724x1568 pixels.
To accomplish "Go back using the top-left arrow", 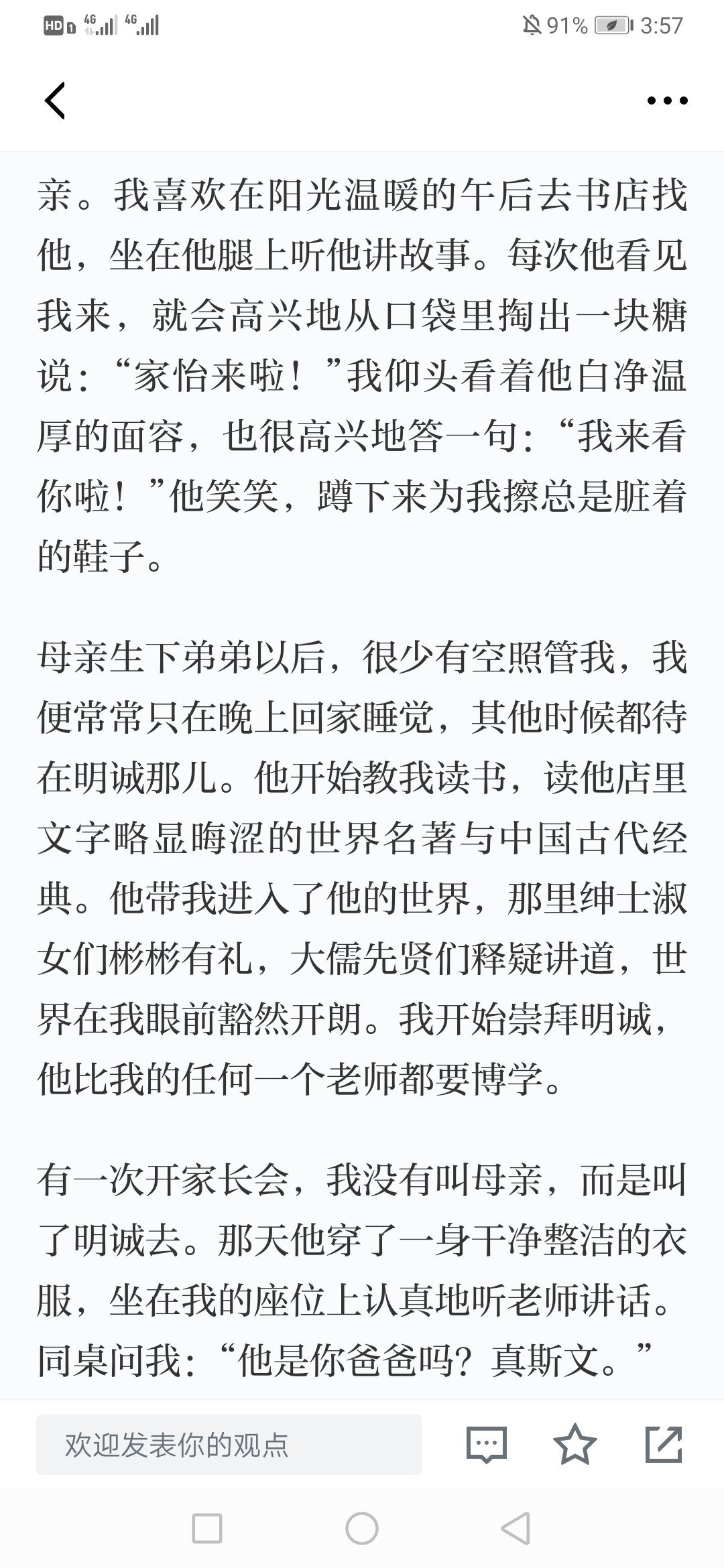I will point(55,101).
